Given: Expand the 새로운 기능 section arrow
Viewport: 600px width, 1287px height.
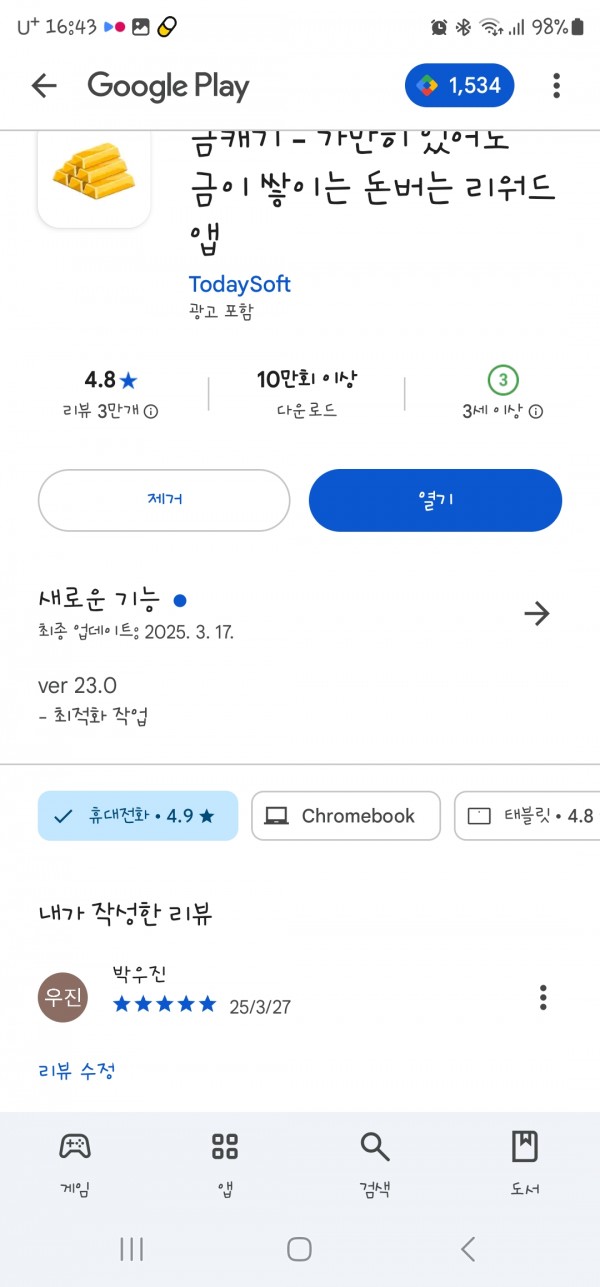Looking at the screenshot, I should point(537,613).
